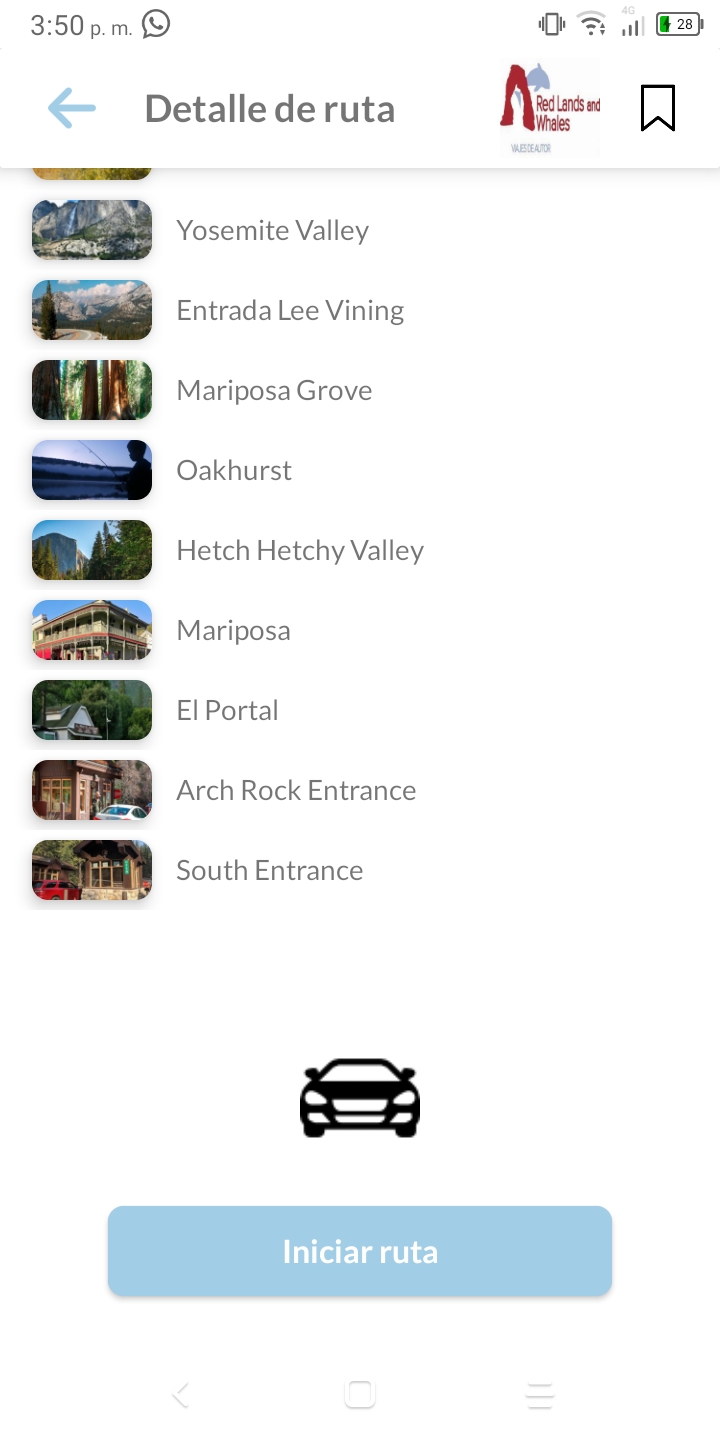Screen dimensions: 720x1440
Task: Open Yosemite Valley stop
Action: tap(272, 230)
